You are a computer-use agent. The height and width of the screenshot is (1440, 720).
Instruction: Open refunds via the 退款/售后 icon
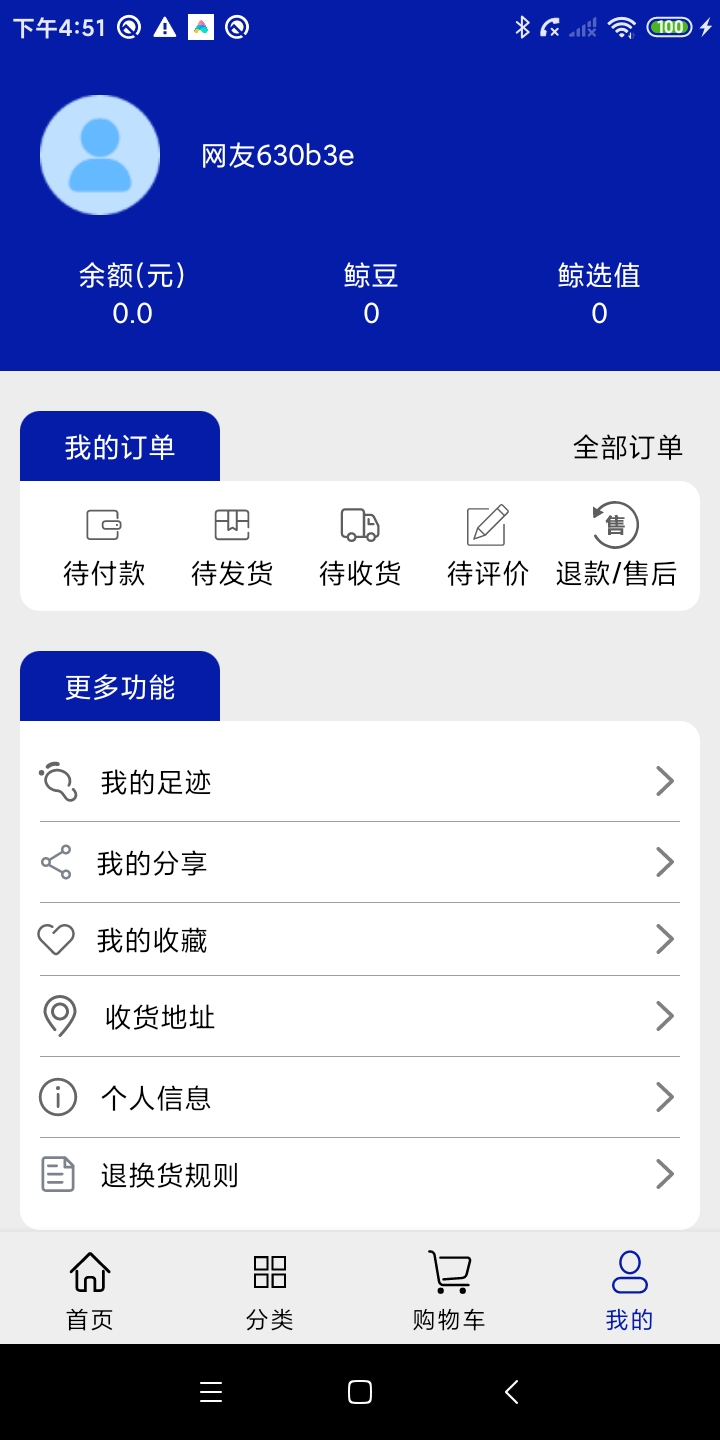click(616, 524)
